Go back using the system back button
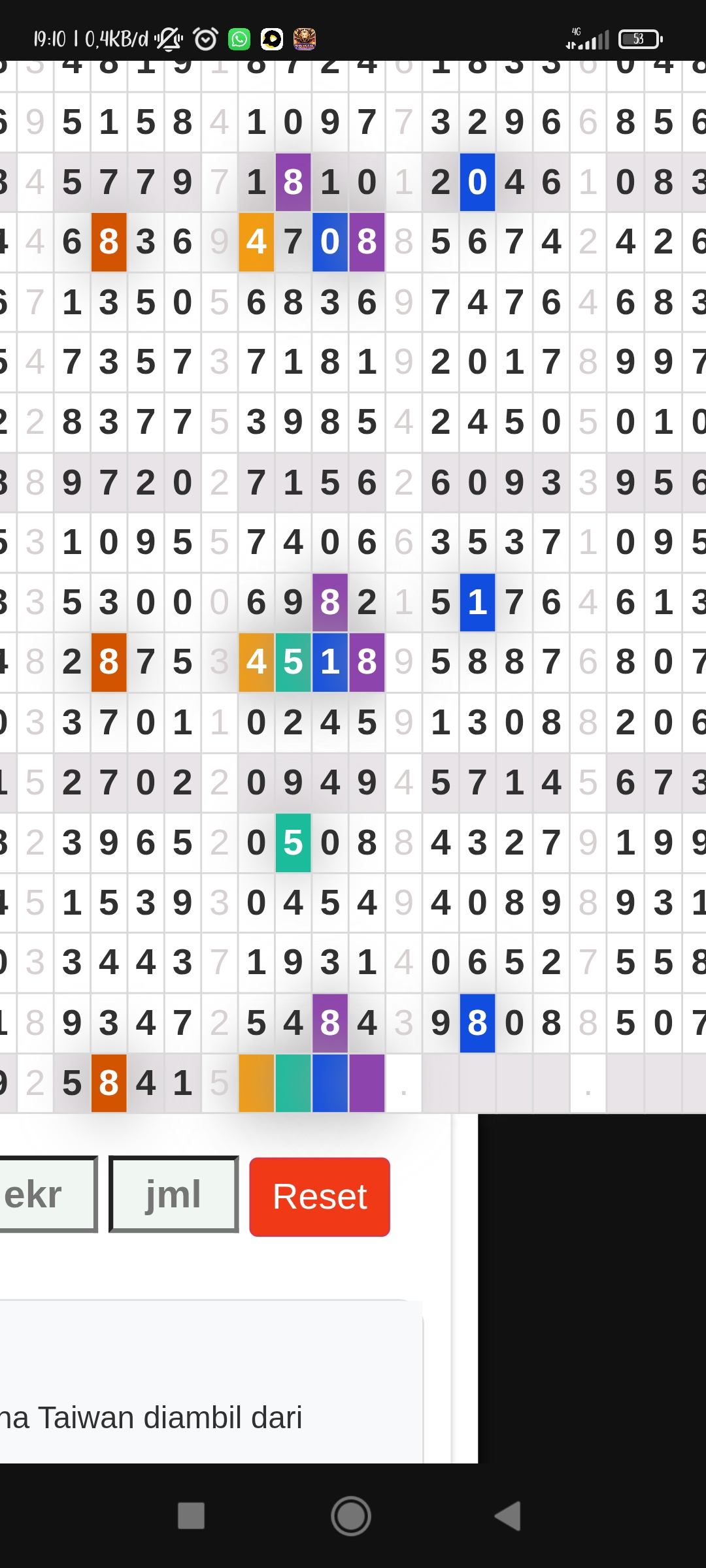 (509, 1516)
